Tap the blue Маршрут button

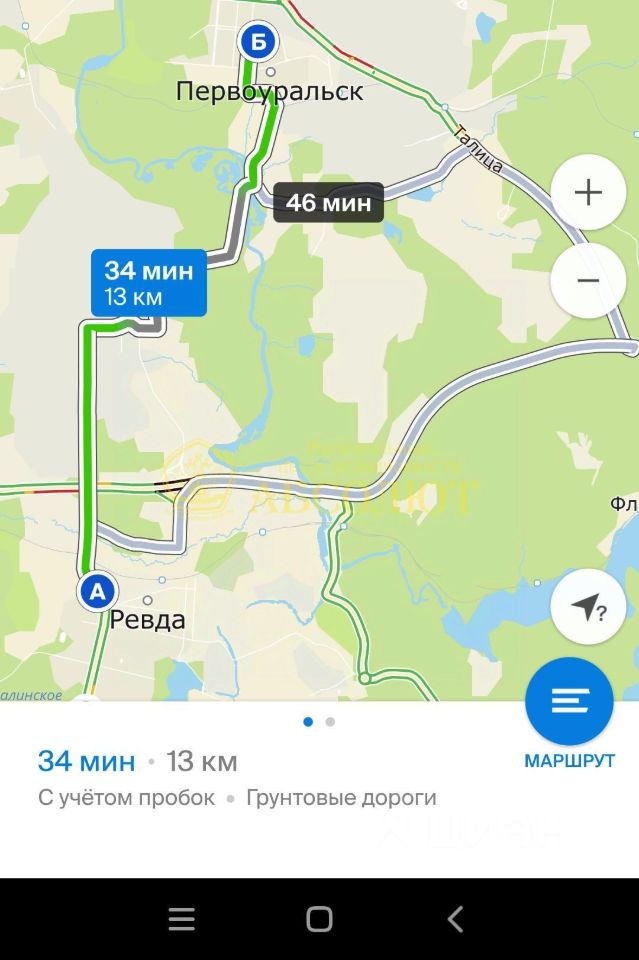[x=569, y=702]
